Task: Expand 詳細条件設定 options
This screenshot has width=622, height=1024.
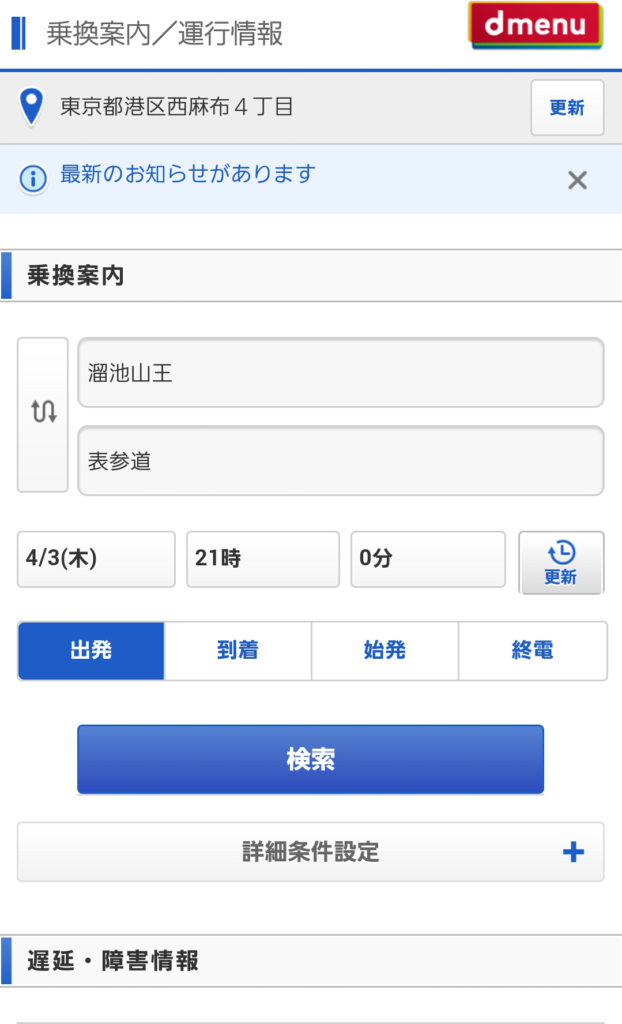Action: click(x=310, y=852)
